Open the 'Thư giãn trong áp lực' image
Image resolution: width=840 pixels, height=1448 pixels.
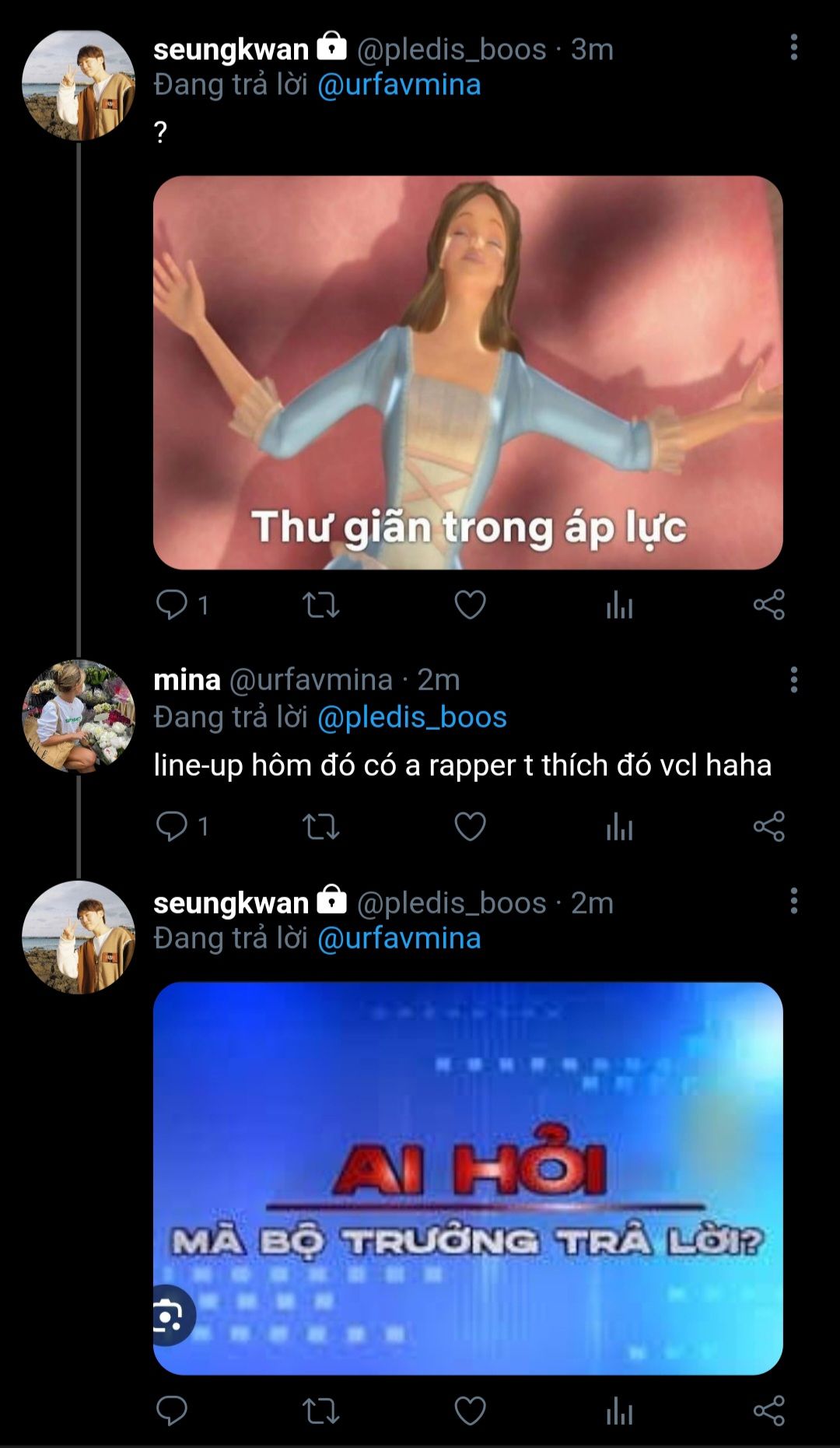tap(467, 372)
